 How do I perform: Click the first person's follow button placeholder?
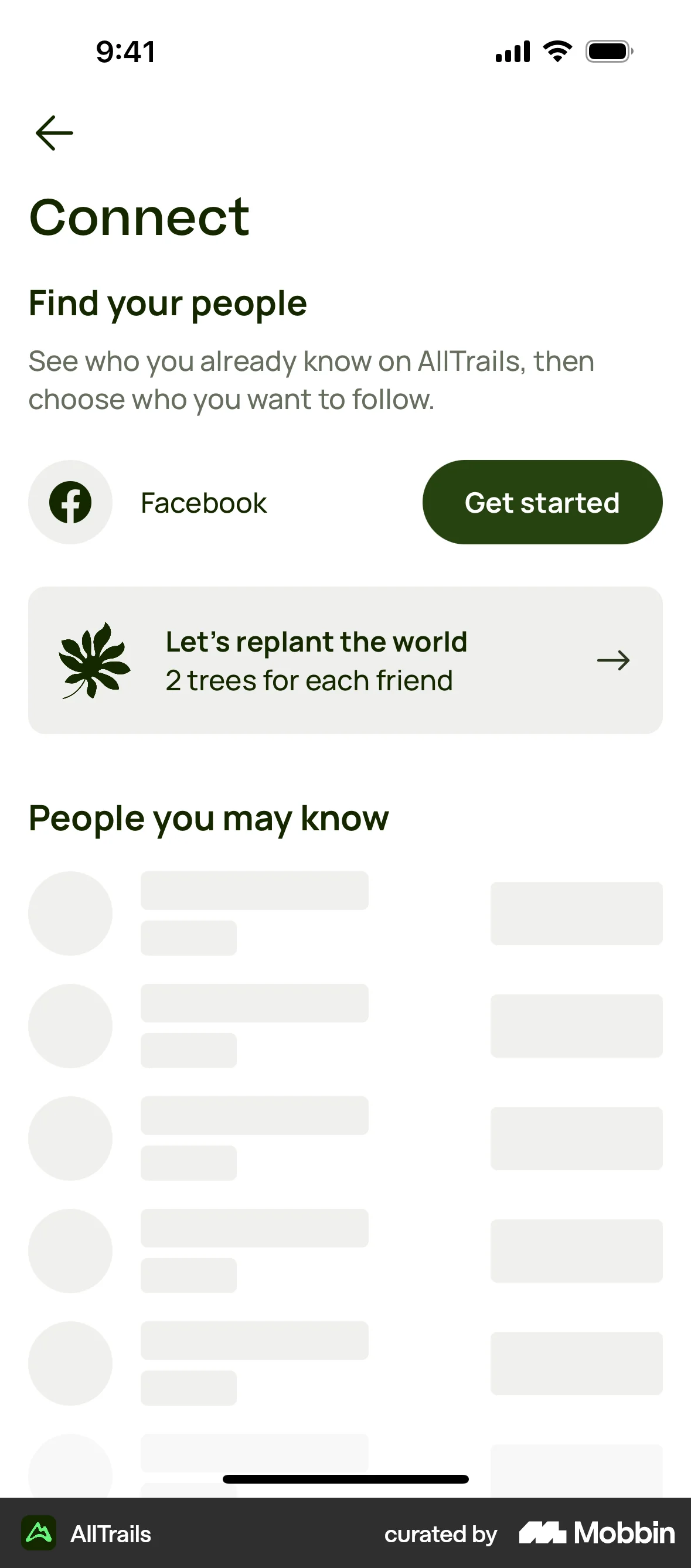coord(576,913)
